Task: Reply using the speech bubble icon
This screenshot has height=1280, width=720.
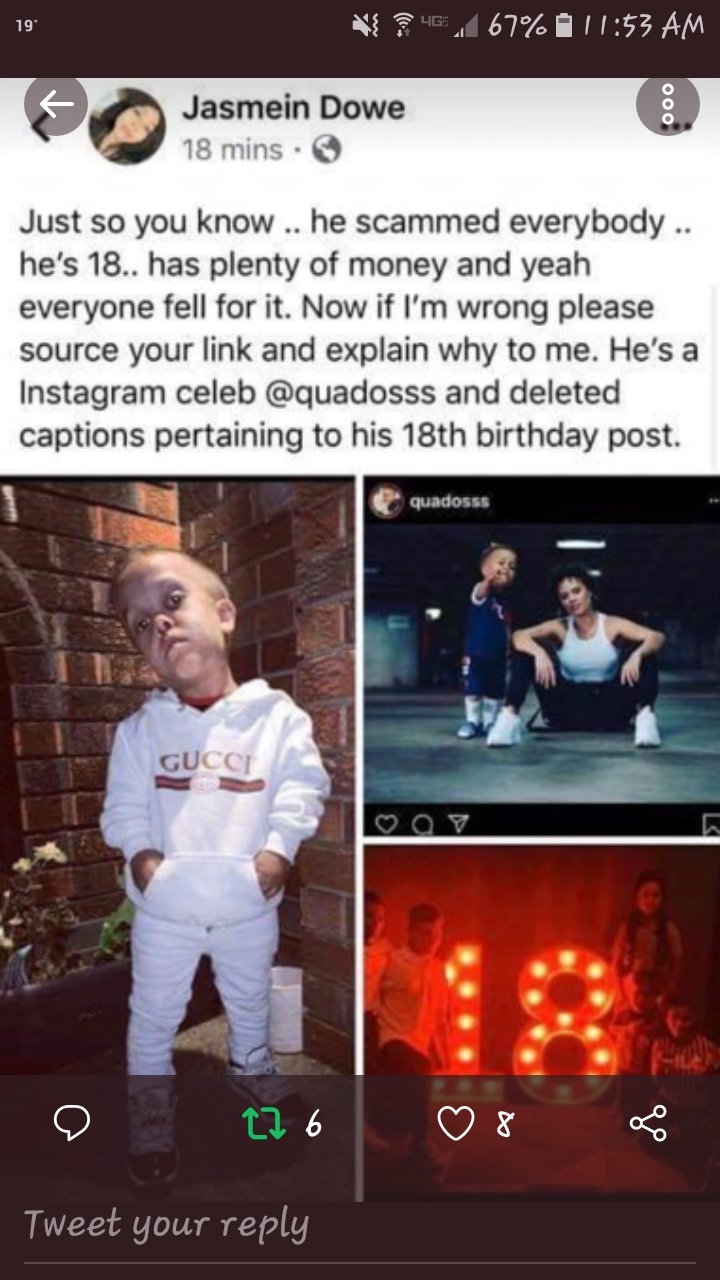Action: [71, 1123]
